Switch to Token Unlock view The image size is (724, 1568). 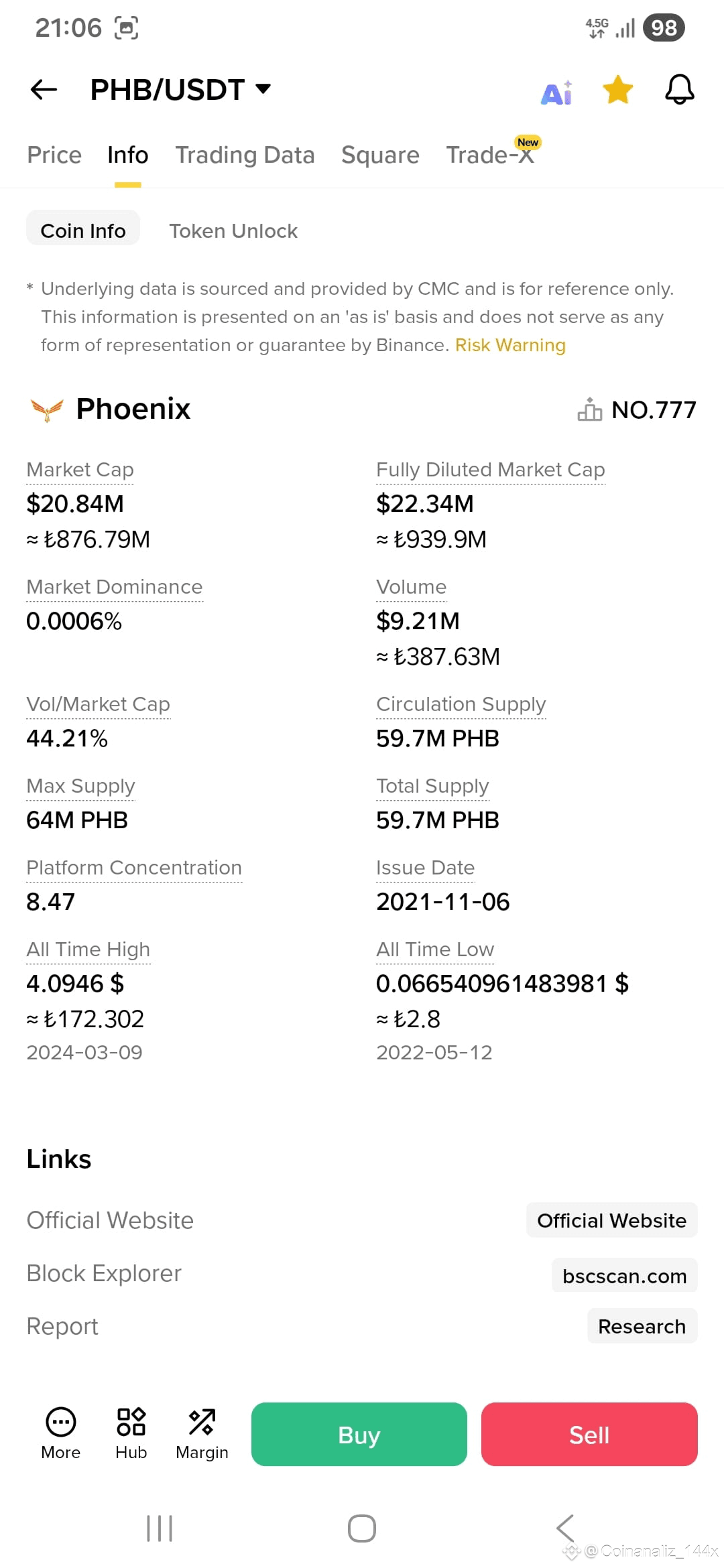(233, 230)
